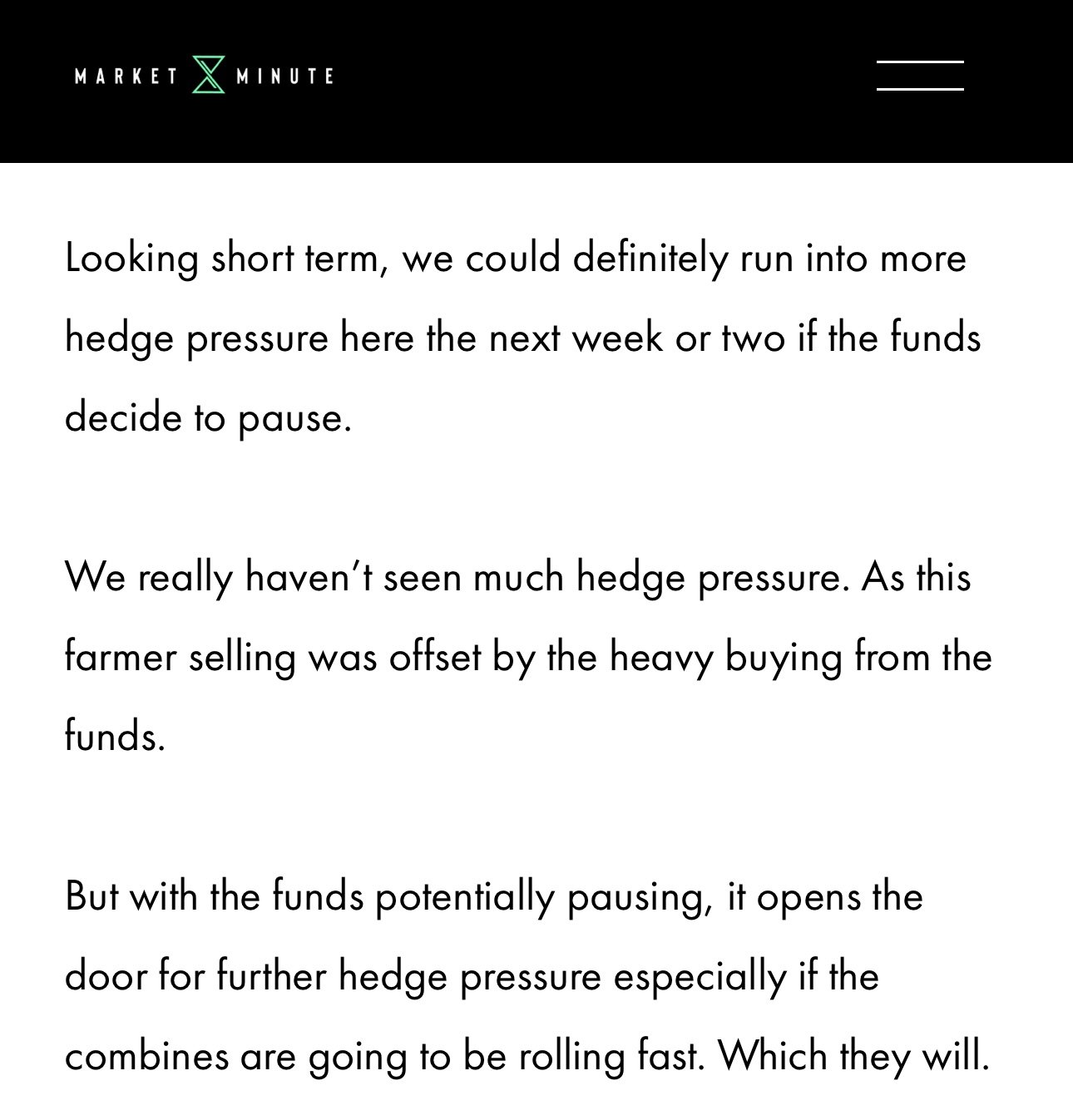The height and width of the screenshot is (1120, 1073).
Task: Tap the Market Minute logo to go home
Action: (x=205, y=75)
